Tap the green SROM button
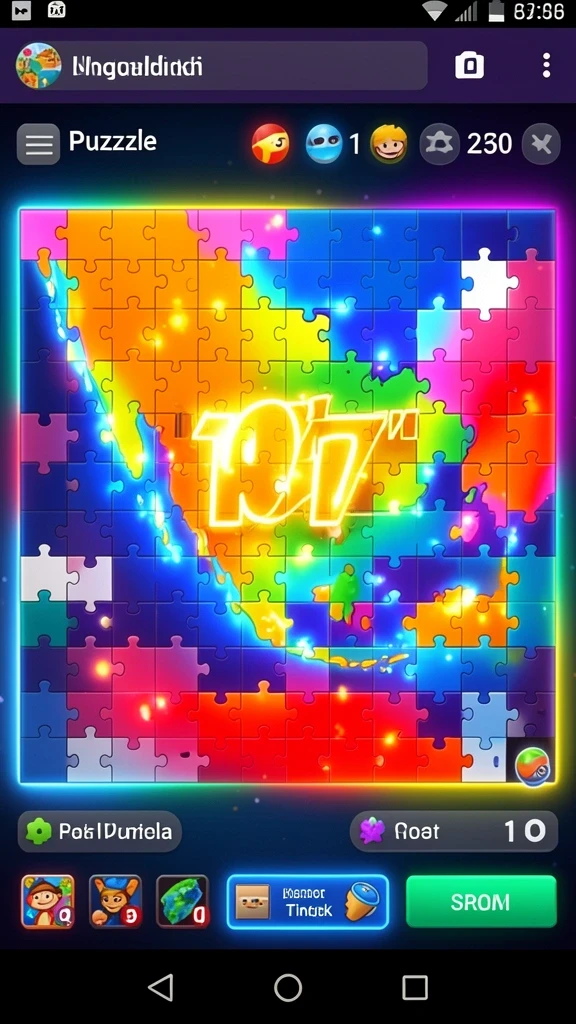 pos(481,902)
